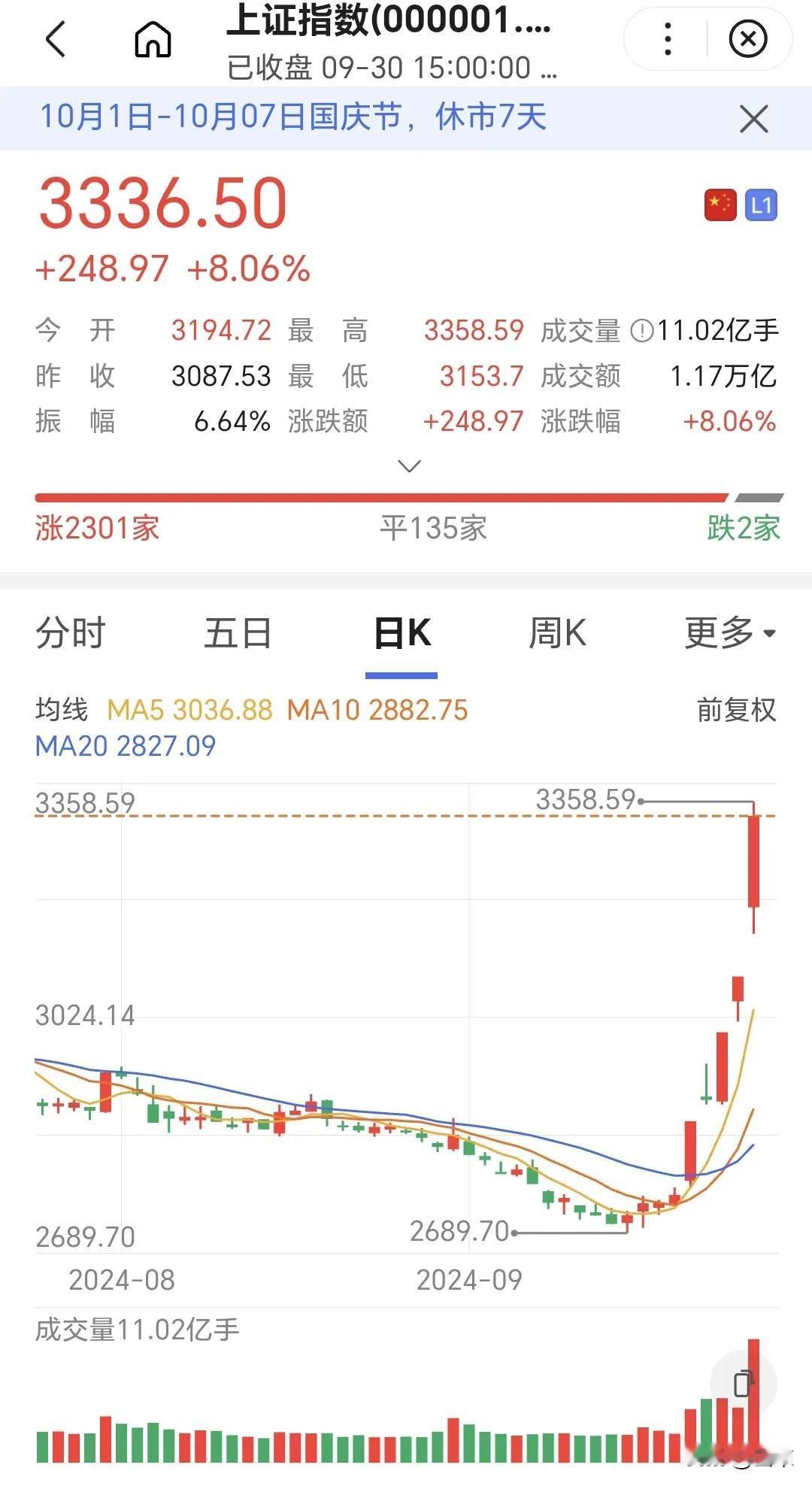This screenshot has height=1486, width=812.
Task: Go back with the top-left arrow
Action: coord(56,38)
